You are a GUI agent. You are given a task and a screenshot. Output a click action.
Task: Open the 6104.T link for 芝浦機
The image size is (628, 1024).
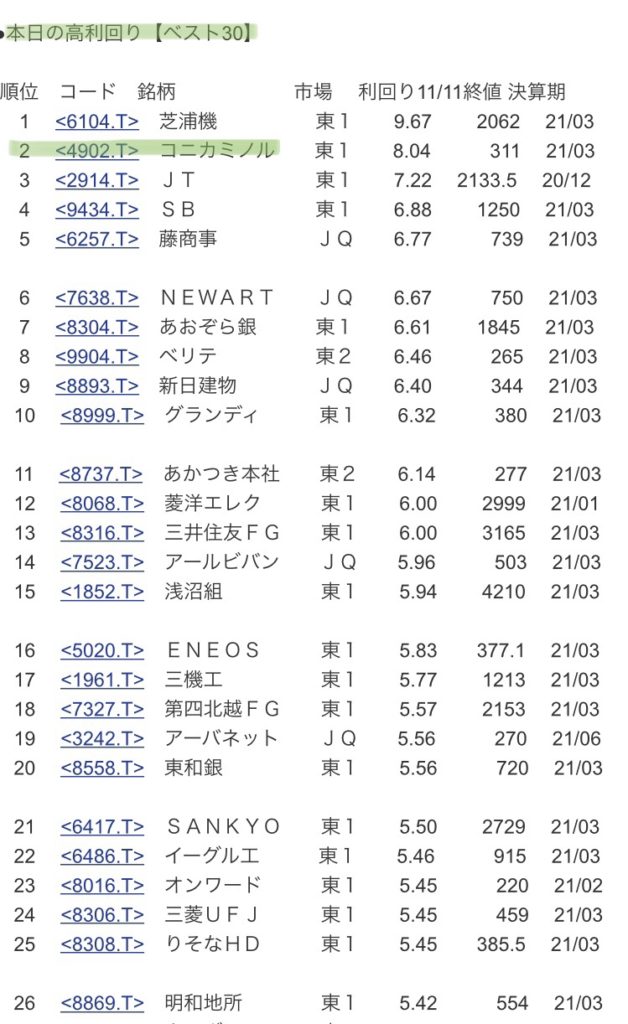[x=97, y=121]
